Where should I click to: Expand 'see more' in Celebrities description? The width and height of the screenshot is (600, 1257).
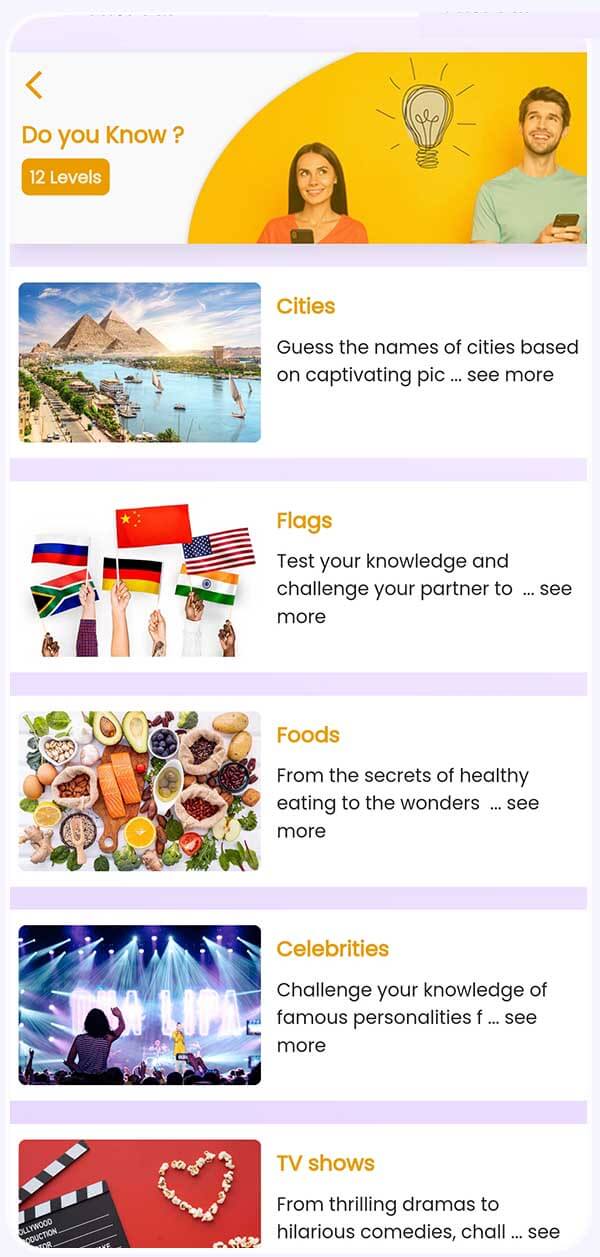point(520,1018)
